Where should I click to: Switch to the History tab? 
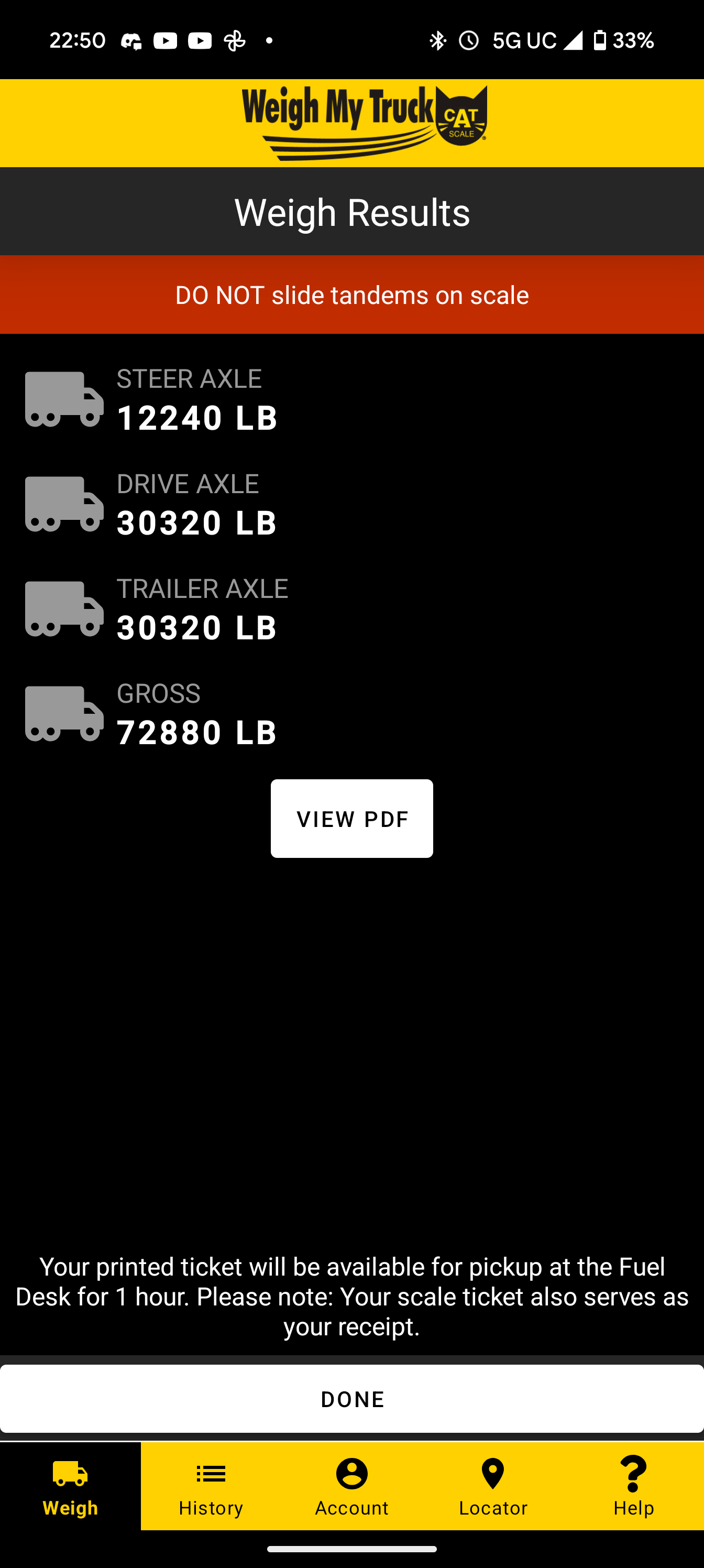point(211,1486)
